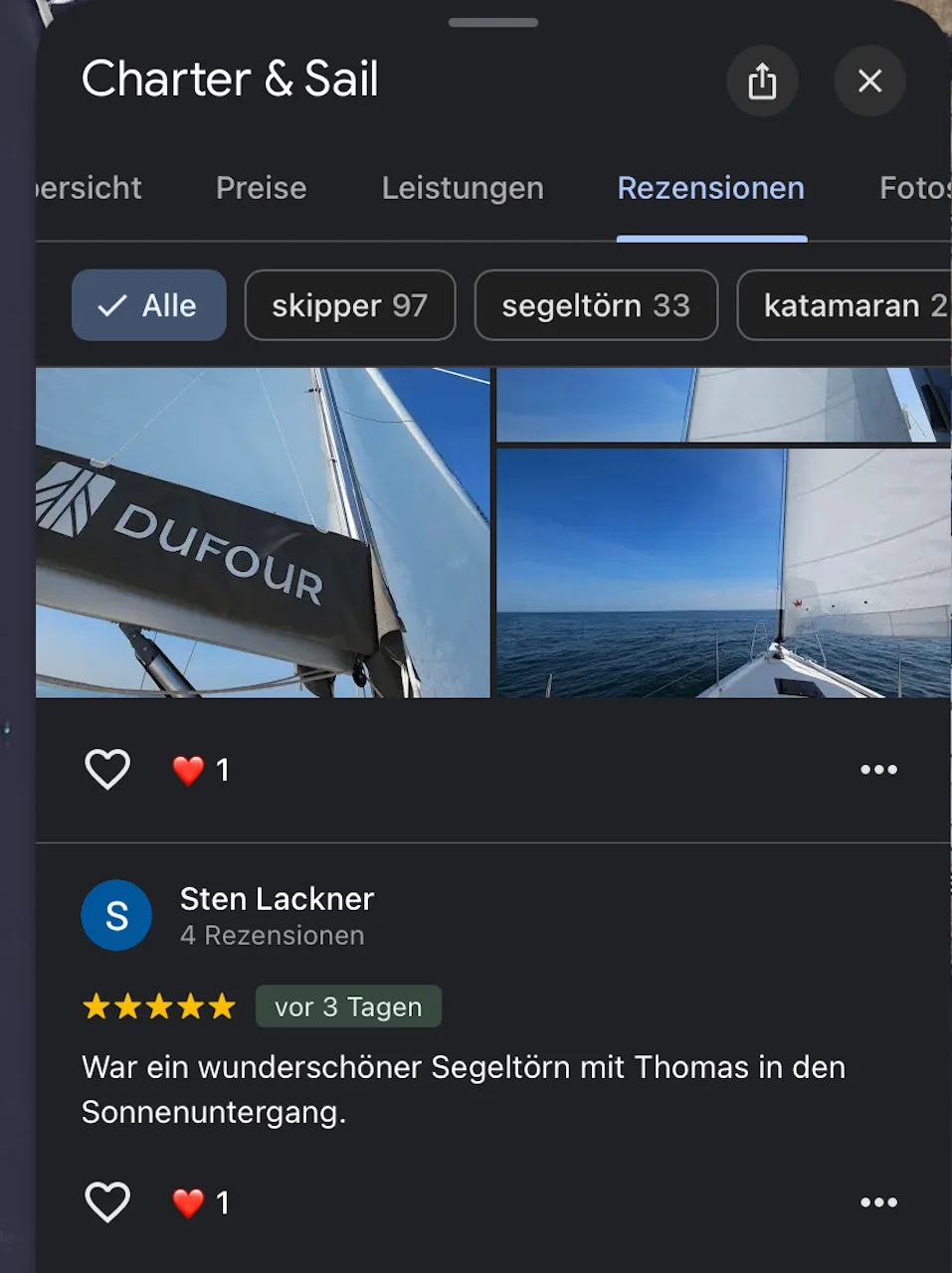Like the photo post with the heart outline
This screenshot has width=952, height=1273.
(106, 769)
